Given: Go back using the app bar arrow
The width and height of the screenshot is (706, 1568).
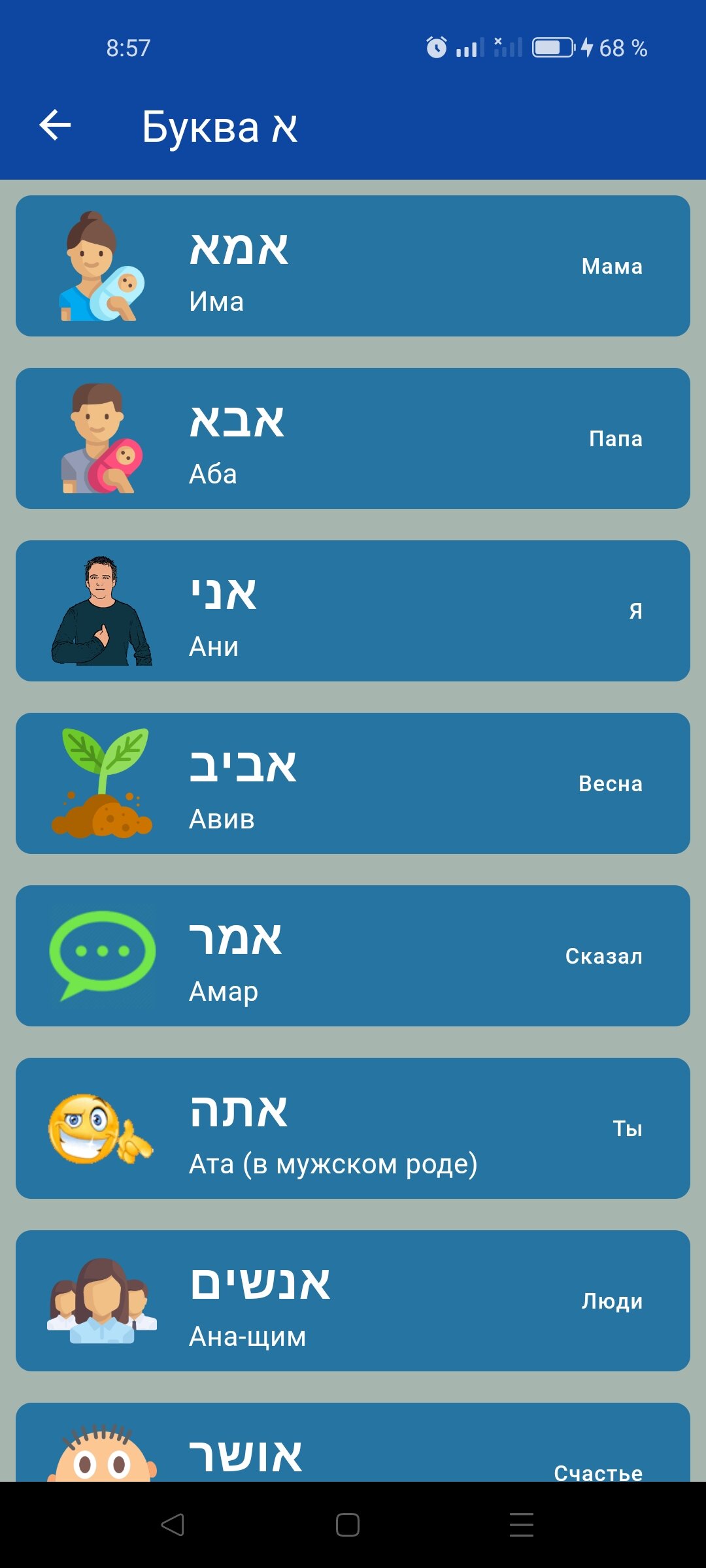Looking at the screenshot, I should pos(55,125).
